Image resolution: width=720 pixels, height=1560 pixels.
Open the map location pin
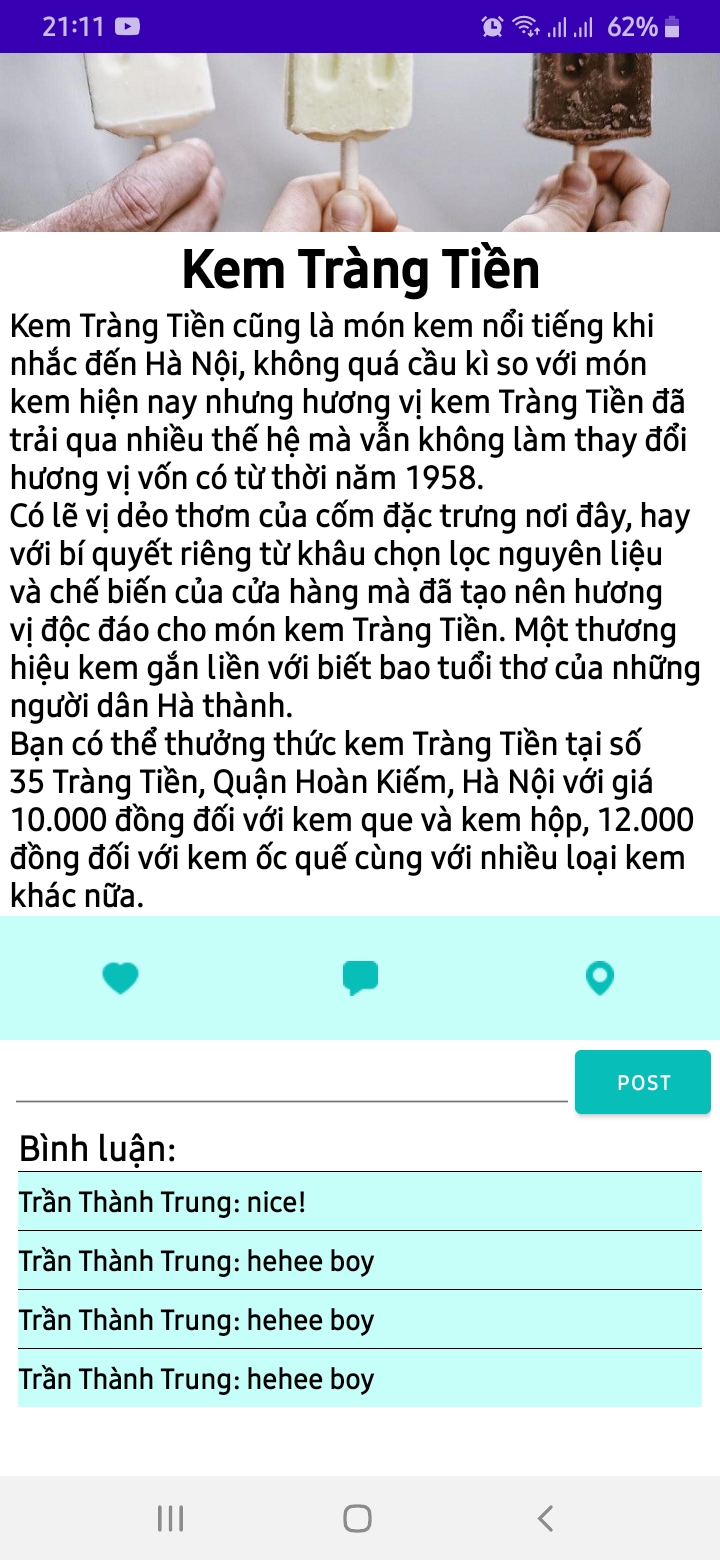[599, 978]
